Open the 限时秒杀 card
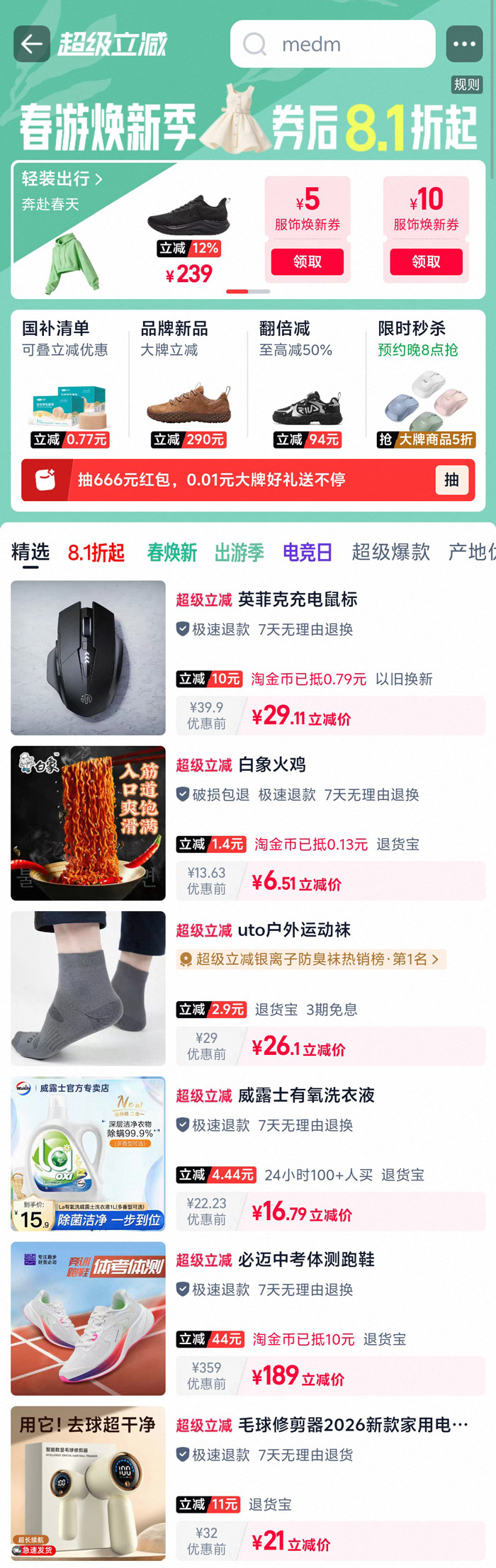 (425, 383)
